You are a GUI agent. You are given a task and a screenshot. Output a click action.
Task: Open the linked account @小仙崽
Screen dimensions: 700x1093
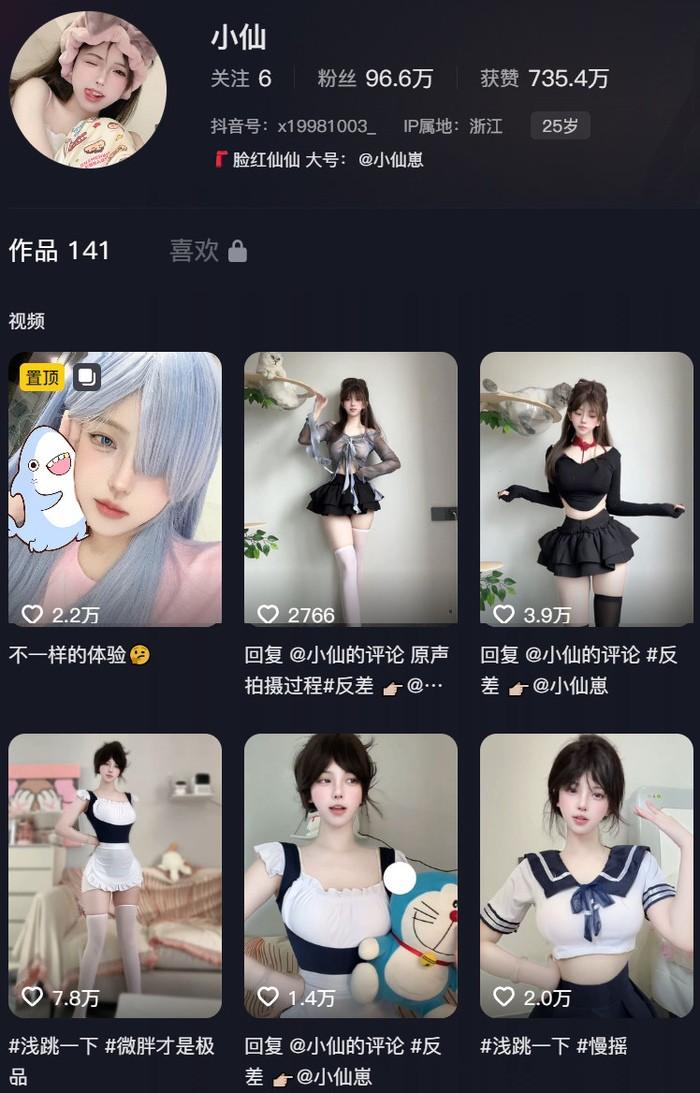390,159
